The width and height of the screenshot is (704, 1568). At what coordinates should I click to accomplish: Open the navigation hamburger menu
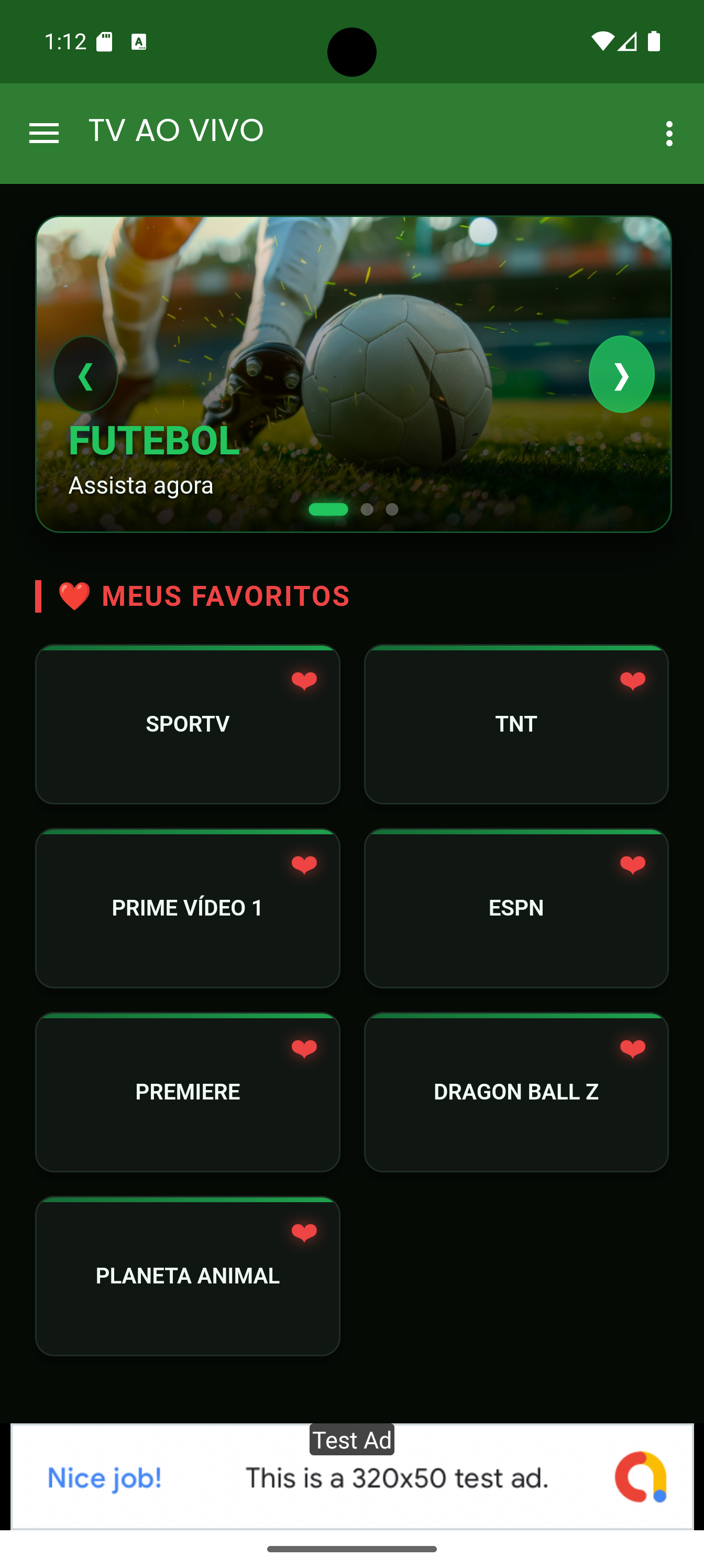[44, 133]
